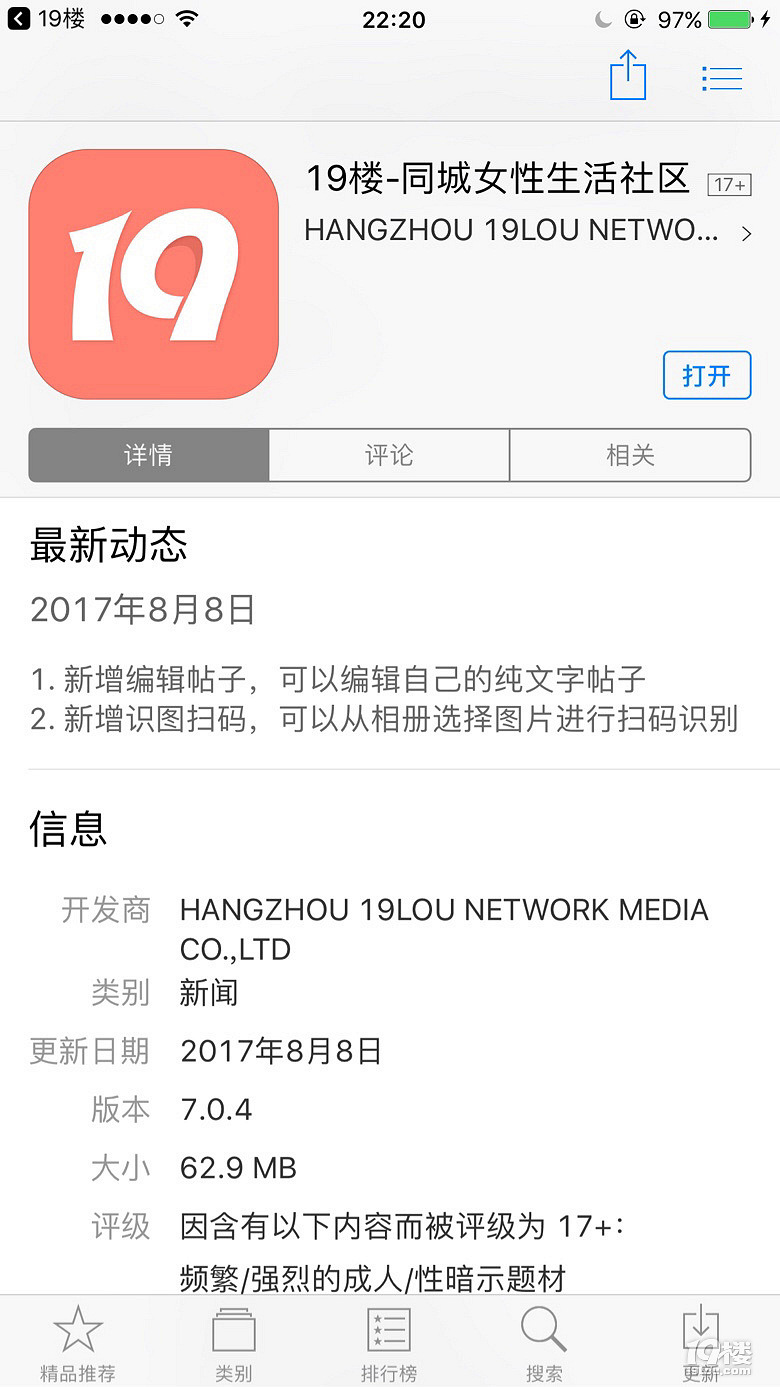780x1387 pixels.
Task: Switch to the 评论 segment
Action: tap(389, 456)
